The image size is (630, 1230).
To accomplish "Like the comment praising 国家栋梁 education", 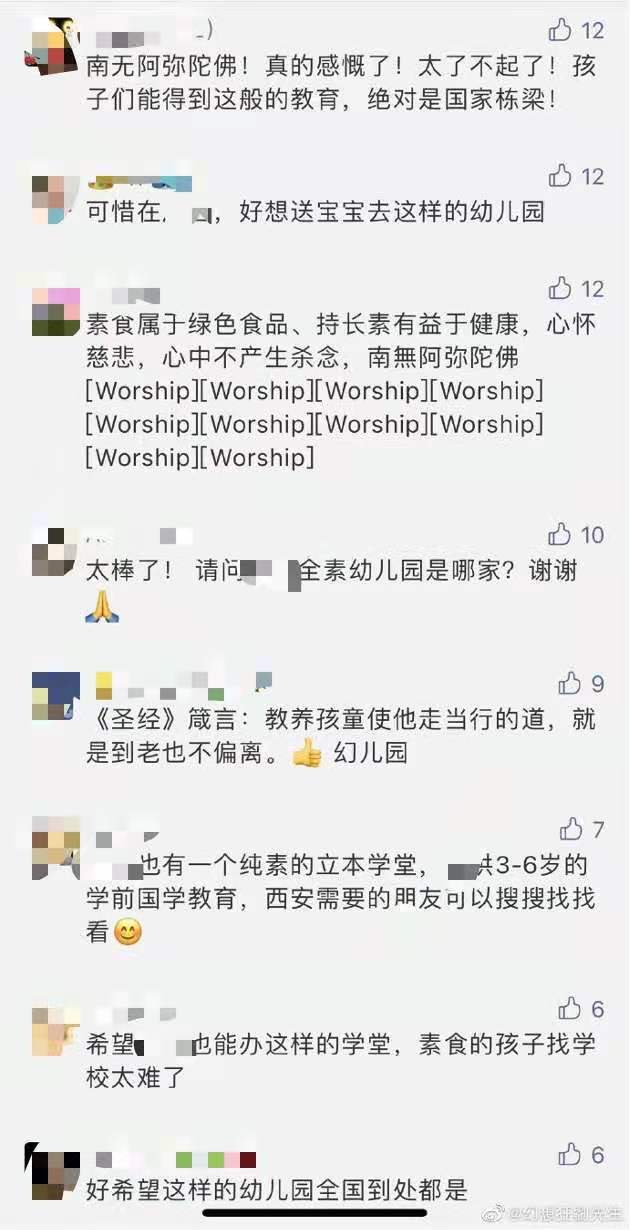I will tap(561, 29).
